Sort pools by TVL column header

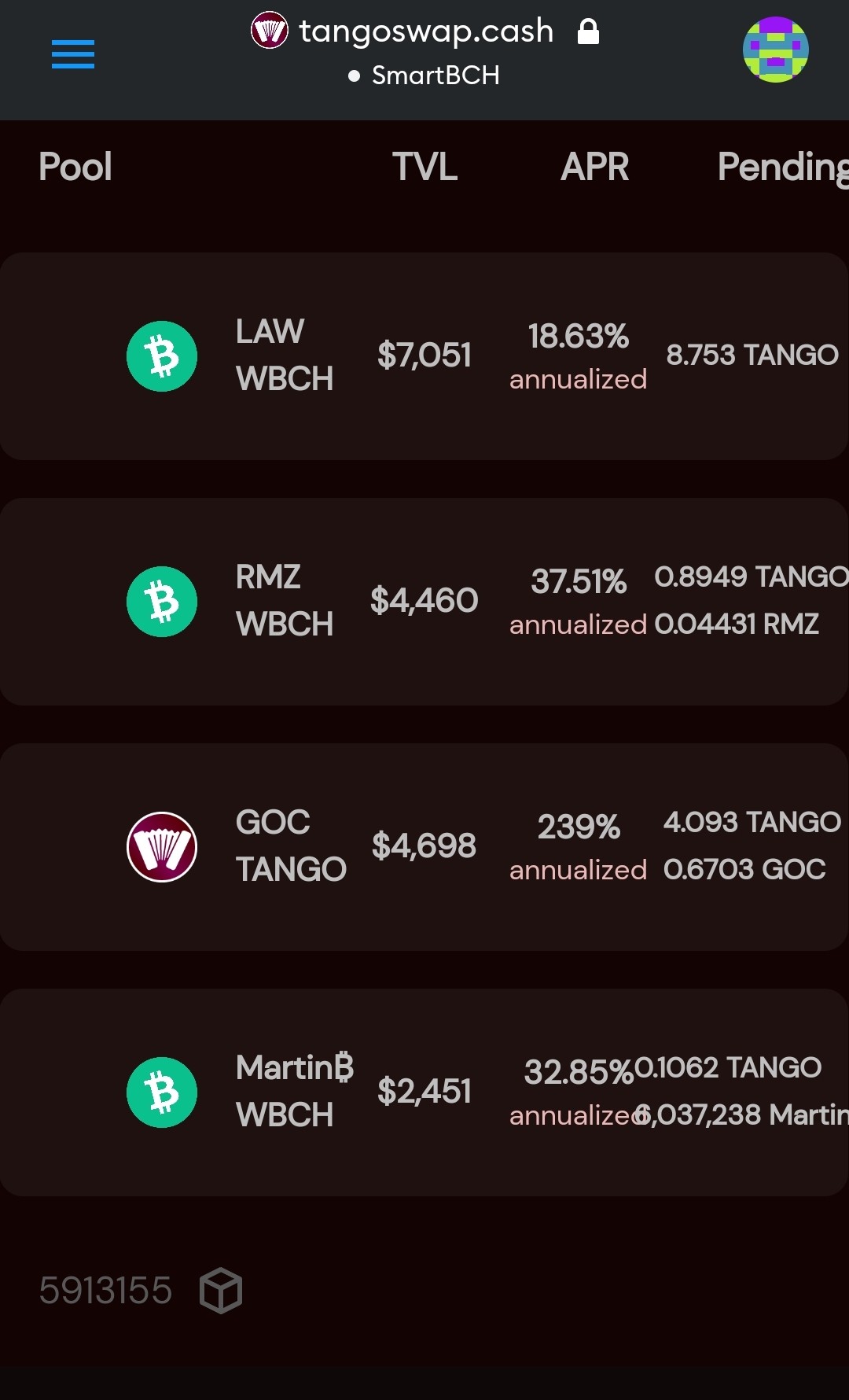[425, 167]
